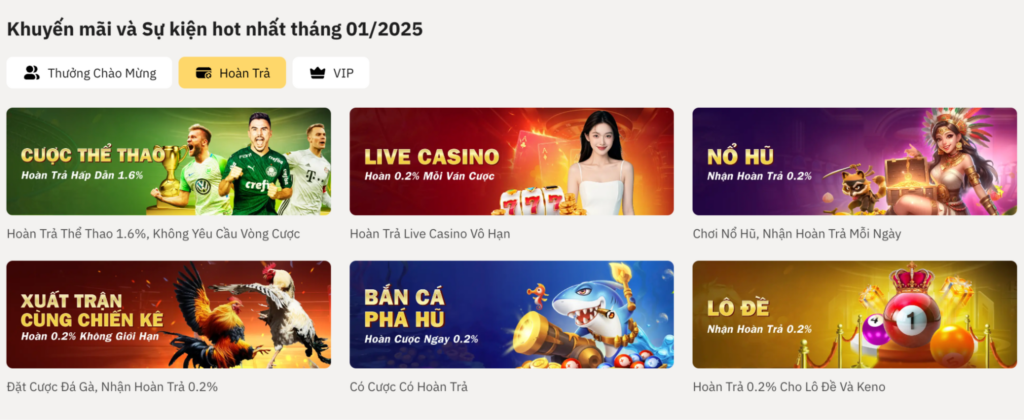Switch to the VIP tab
This screenshot has height=420, width=1024.
tap(331, 73)
